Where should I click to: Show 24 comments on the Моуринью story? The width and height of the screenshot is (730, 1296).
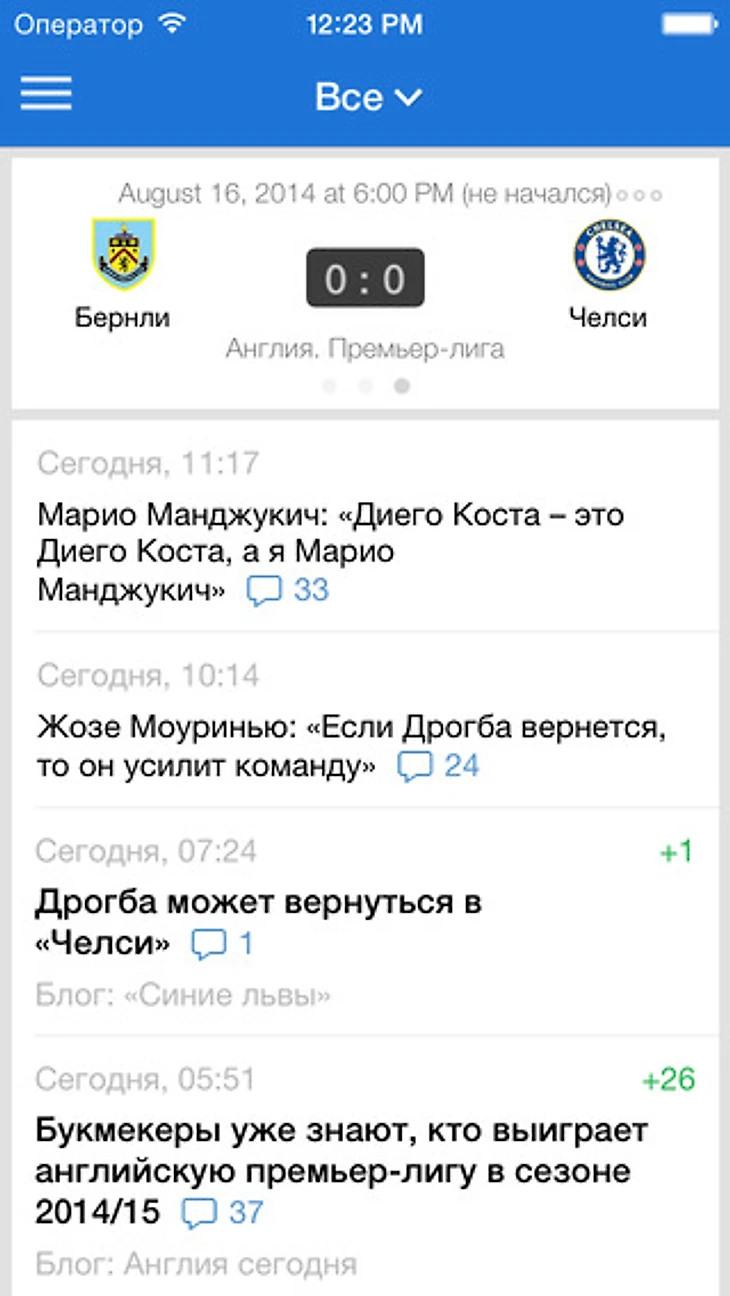(x=440, y=767)
